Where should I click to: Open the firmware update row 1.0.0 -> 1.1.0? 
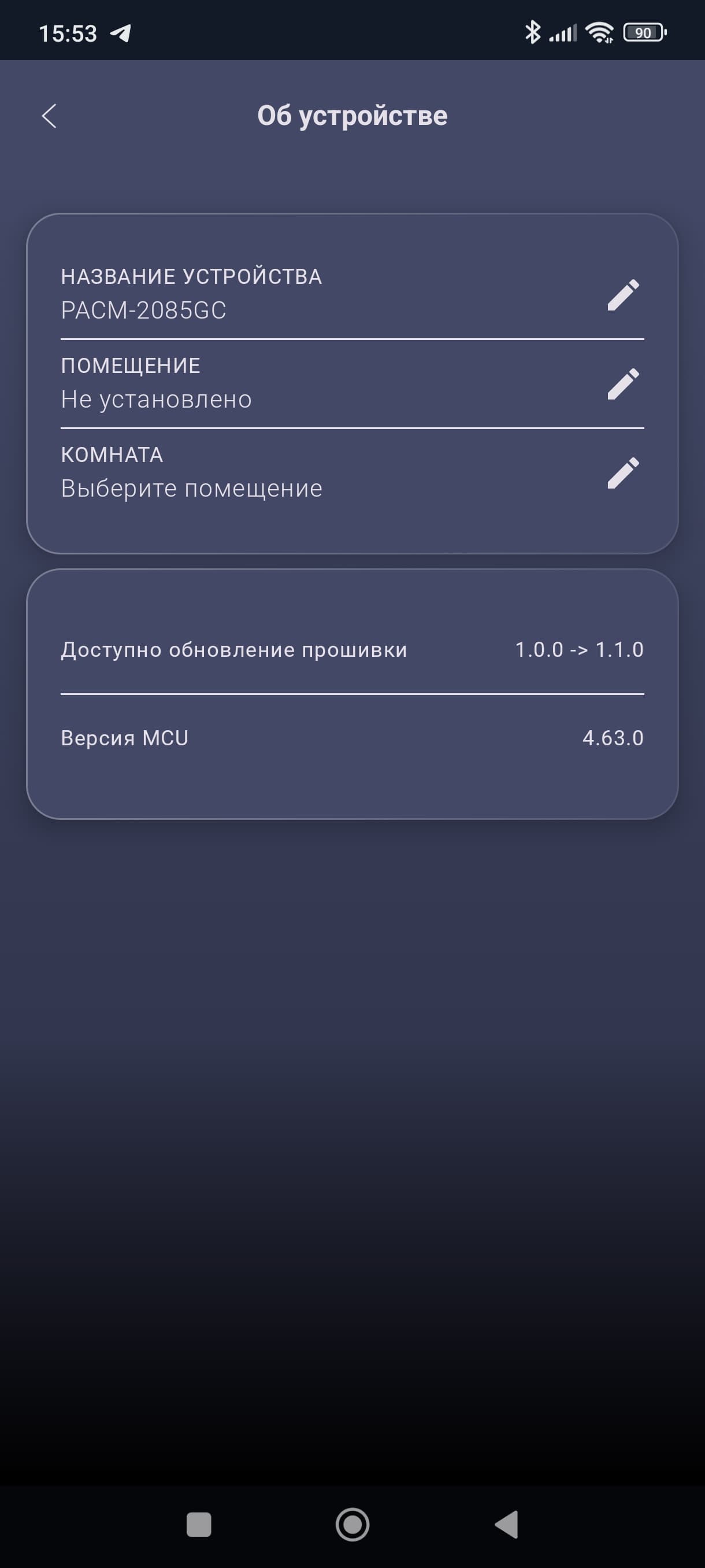352,649
